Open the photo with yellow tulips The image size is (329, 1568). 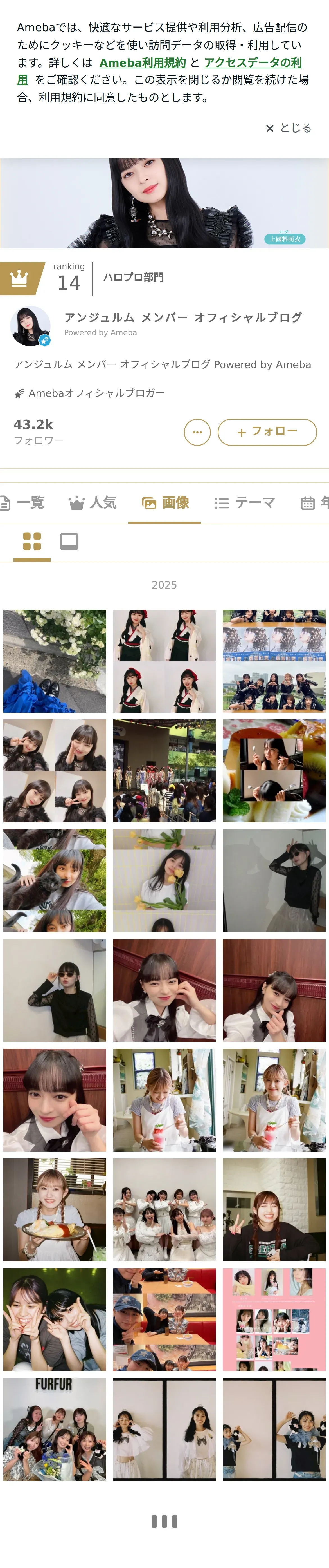click(x=164, y=880)
